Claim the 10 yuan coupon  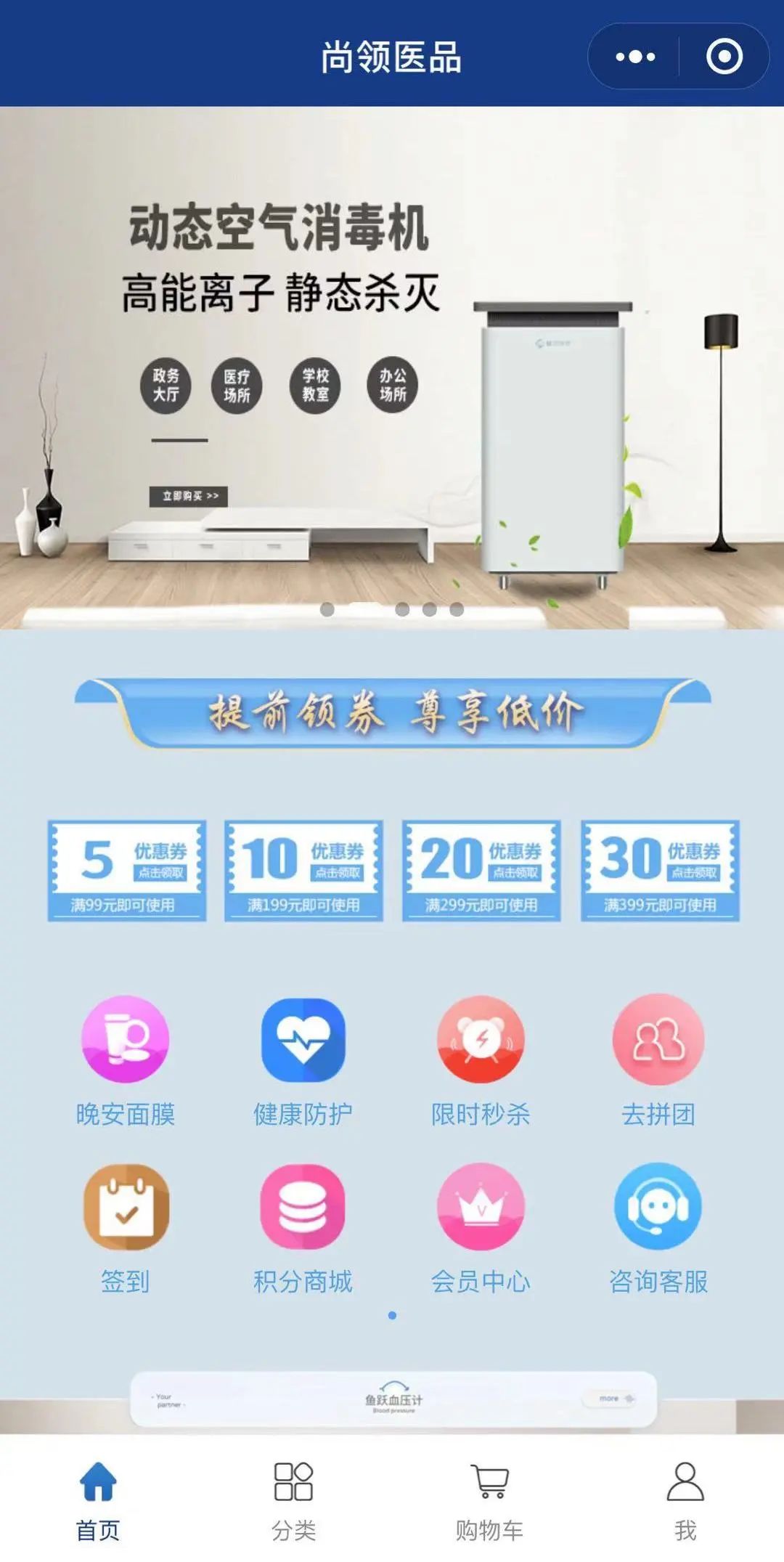303,871
